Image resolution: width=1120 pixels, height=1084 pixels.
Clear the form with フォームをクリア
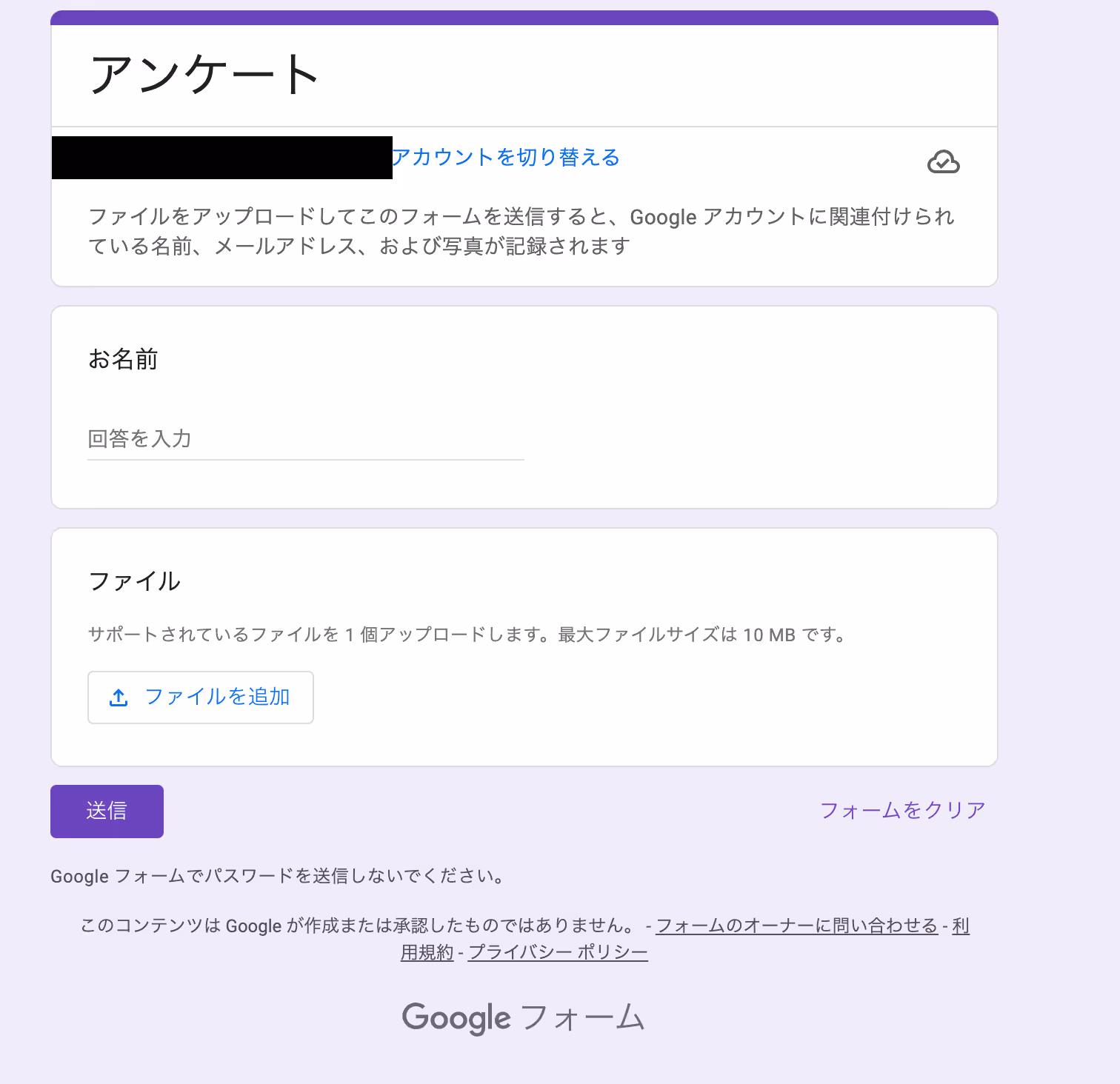902,811
